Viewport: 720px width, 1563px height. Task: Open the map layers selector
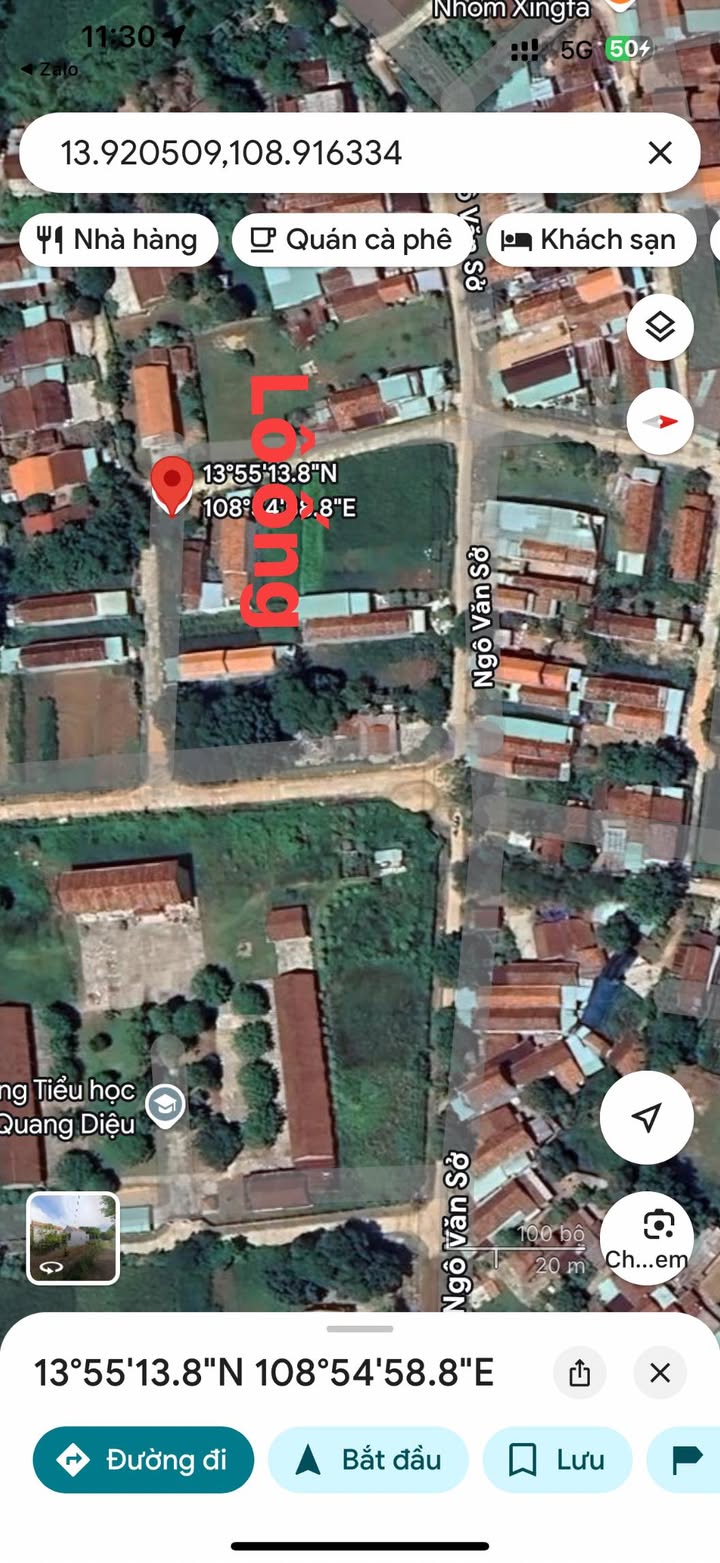click(660, 327)
